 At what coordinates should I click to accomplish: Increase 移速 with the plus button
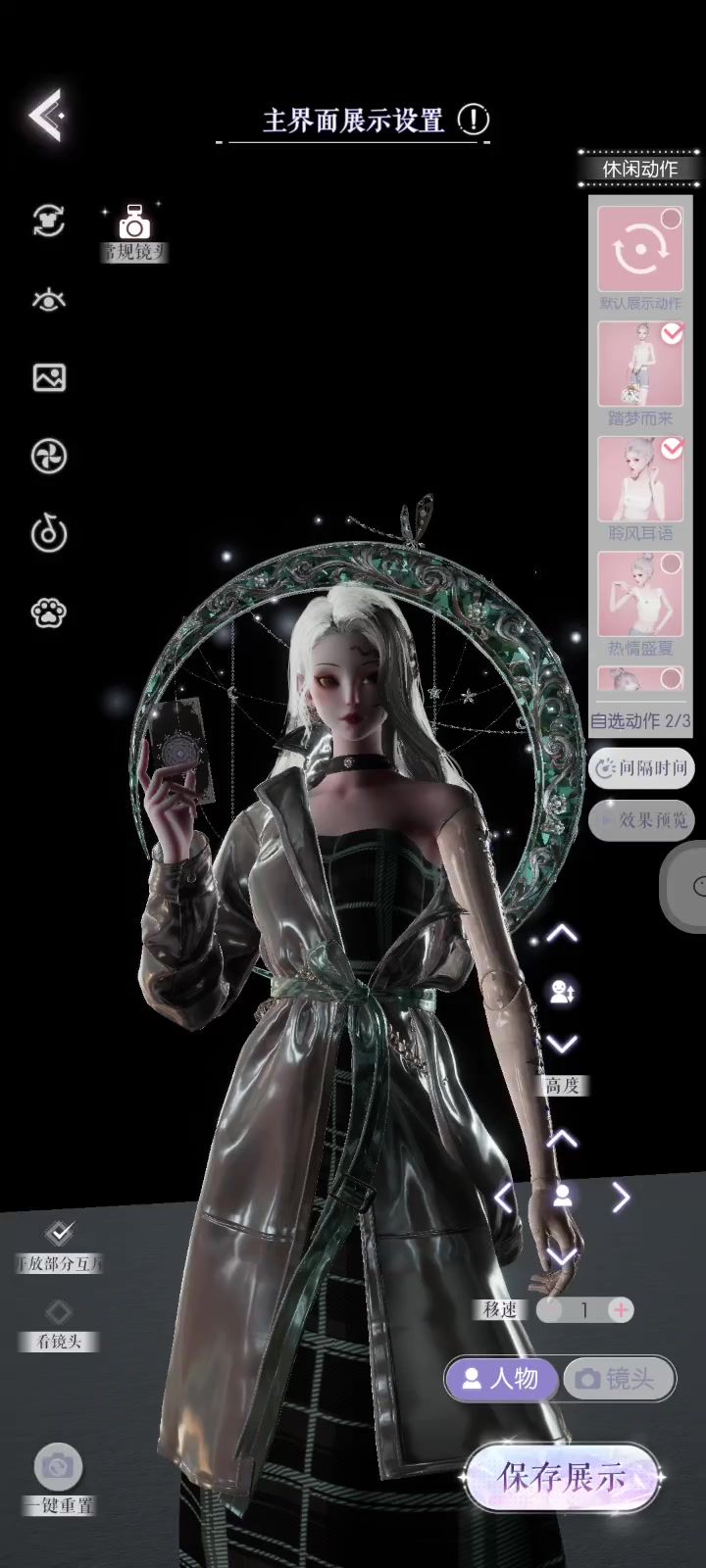pos(621,1309)
